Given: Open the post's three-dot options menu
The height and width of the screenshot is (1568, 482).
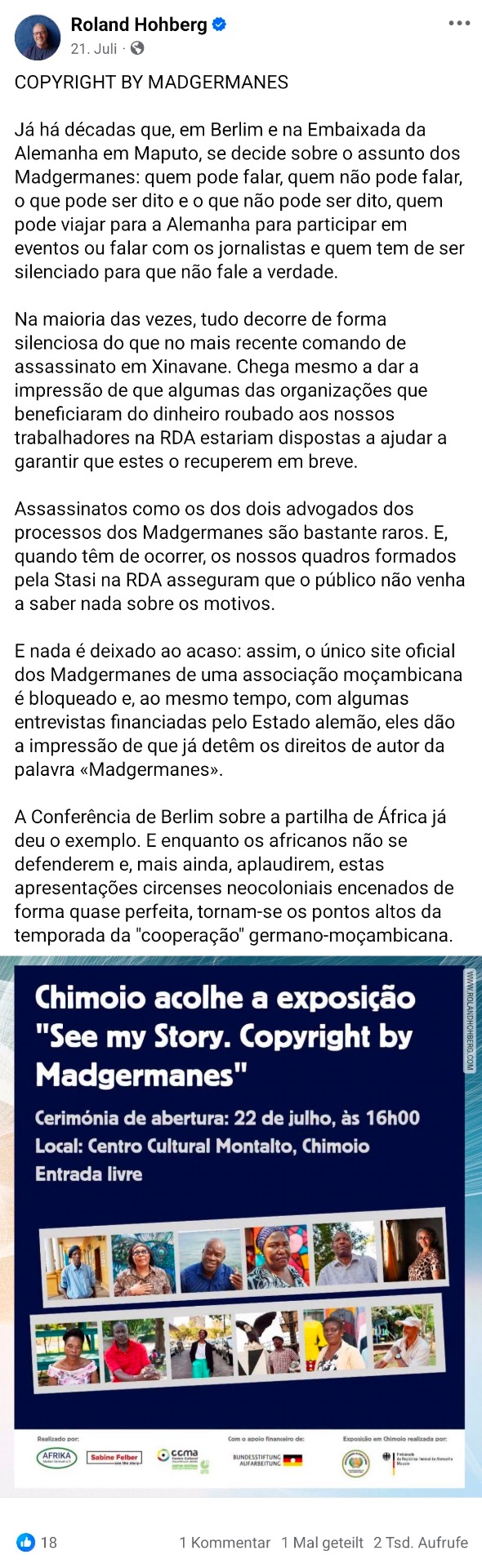Looking at the screenshot, I should pos(460,24).
